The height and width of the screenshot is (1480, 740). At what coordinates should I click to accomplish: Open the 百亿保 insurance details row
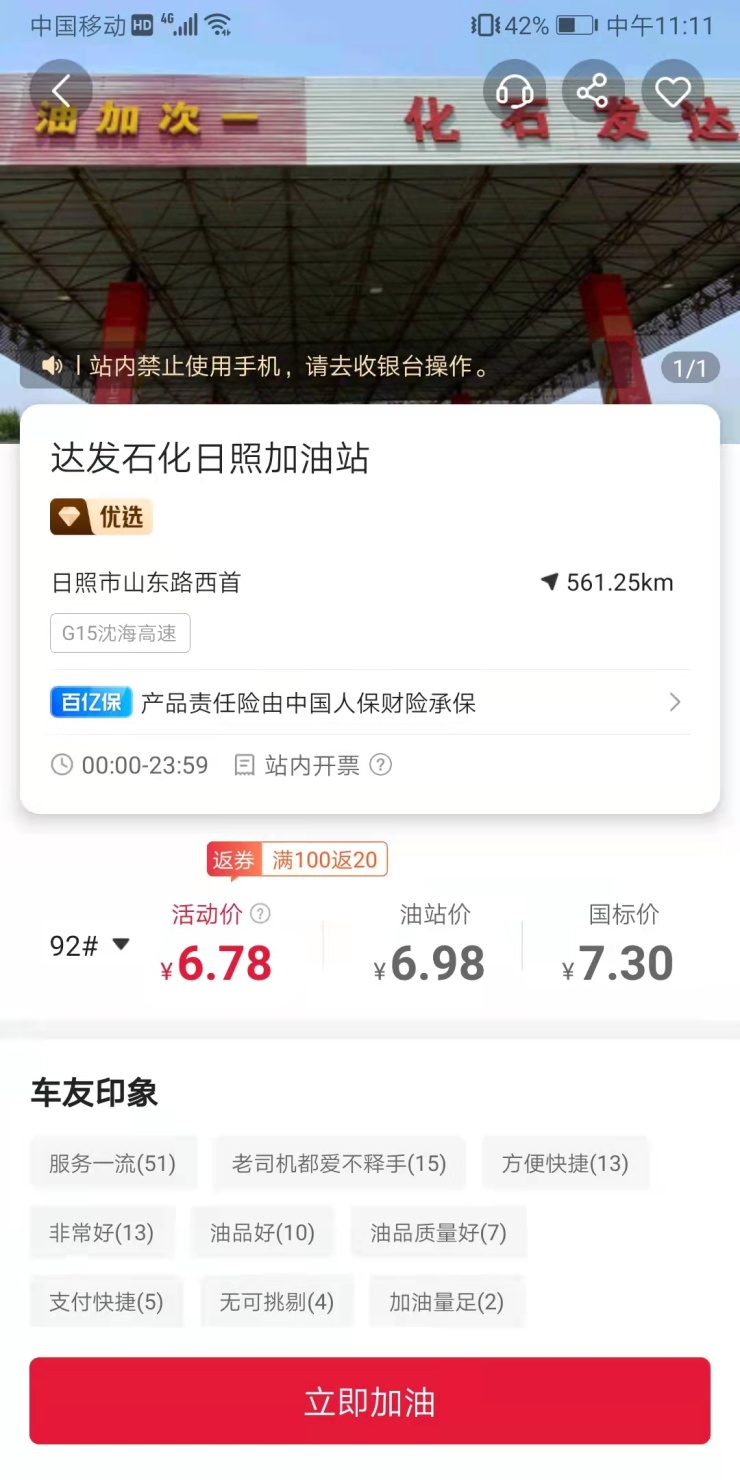tap(369, 703)
